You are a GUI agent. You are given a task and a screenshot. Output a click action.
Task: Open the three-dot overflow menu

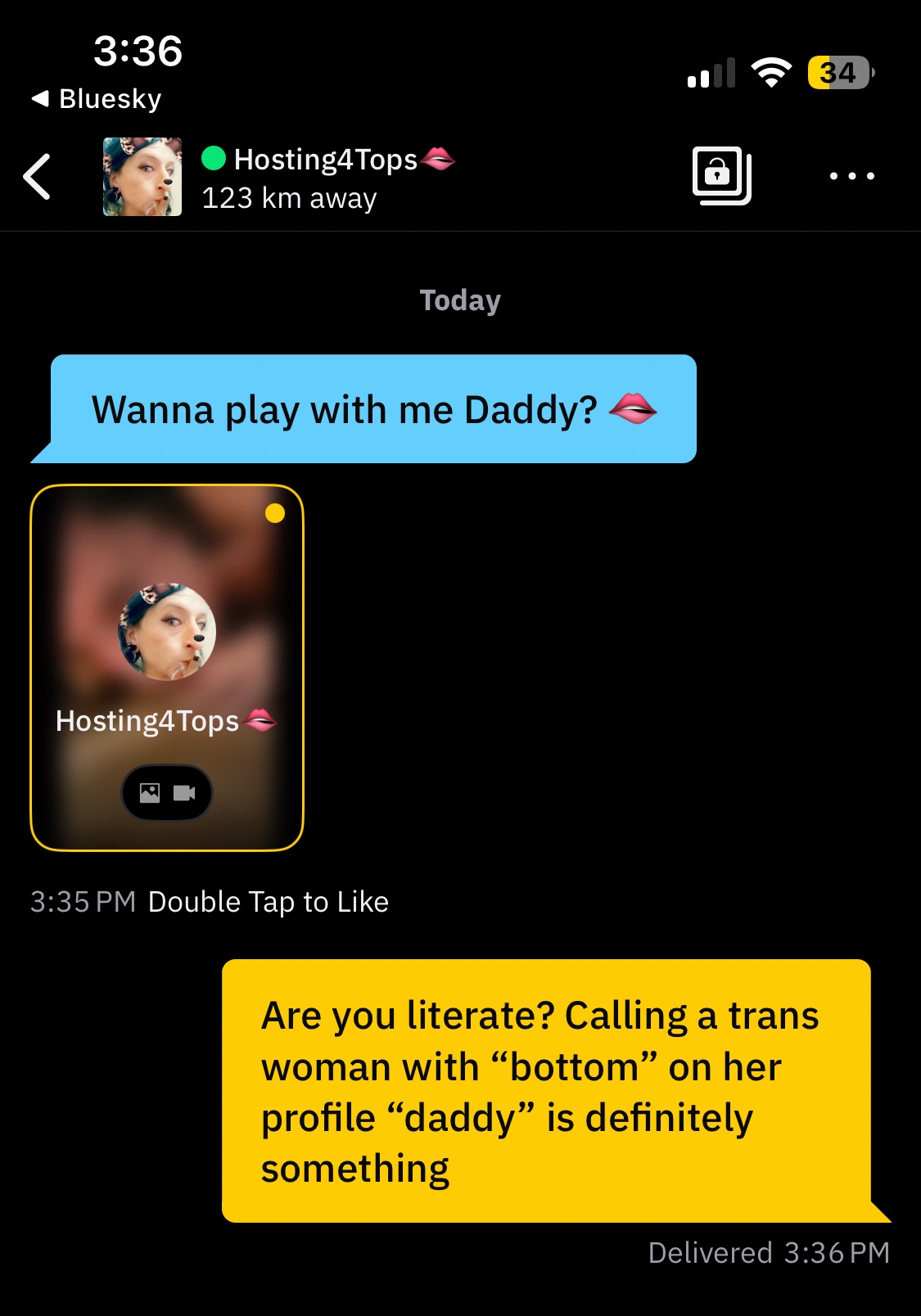851,176
